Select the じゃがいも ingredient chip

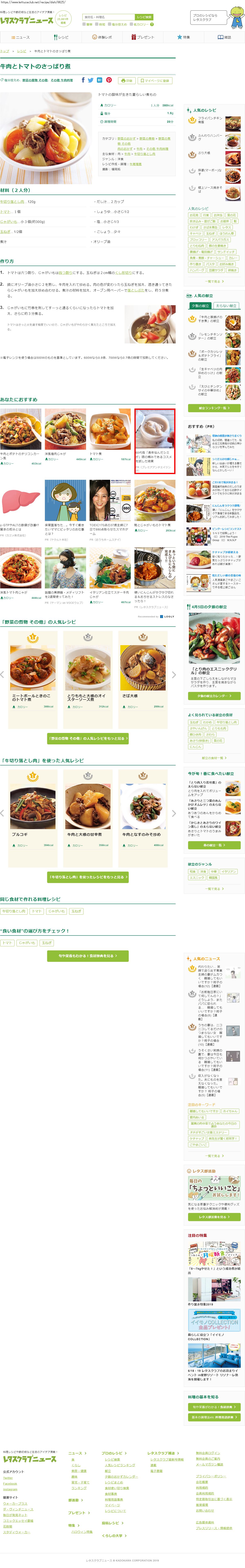pos(57,911)
